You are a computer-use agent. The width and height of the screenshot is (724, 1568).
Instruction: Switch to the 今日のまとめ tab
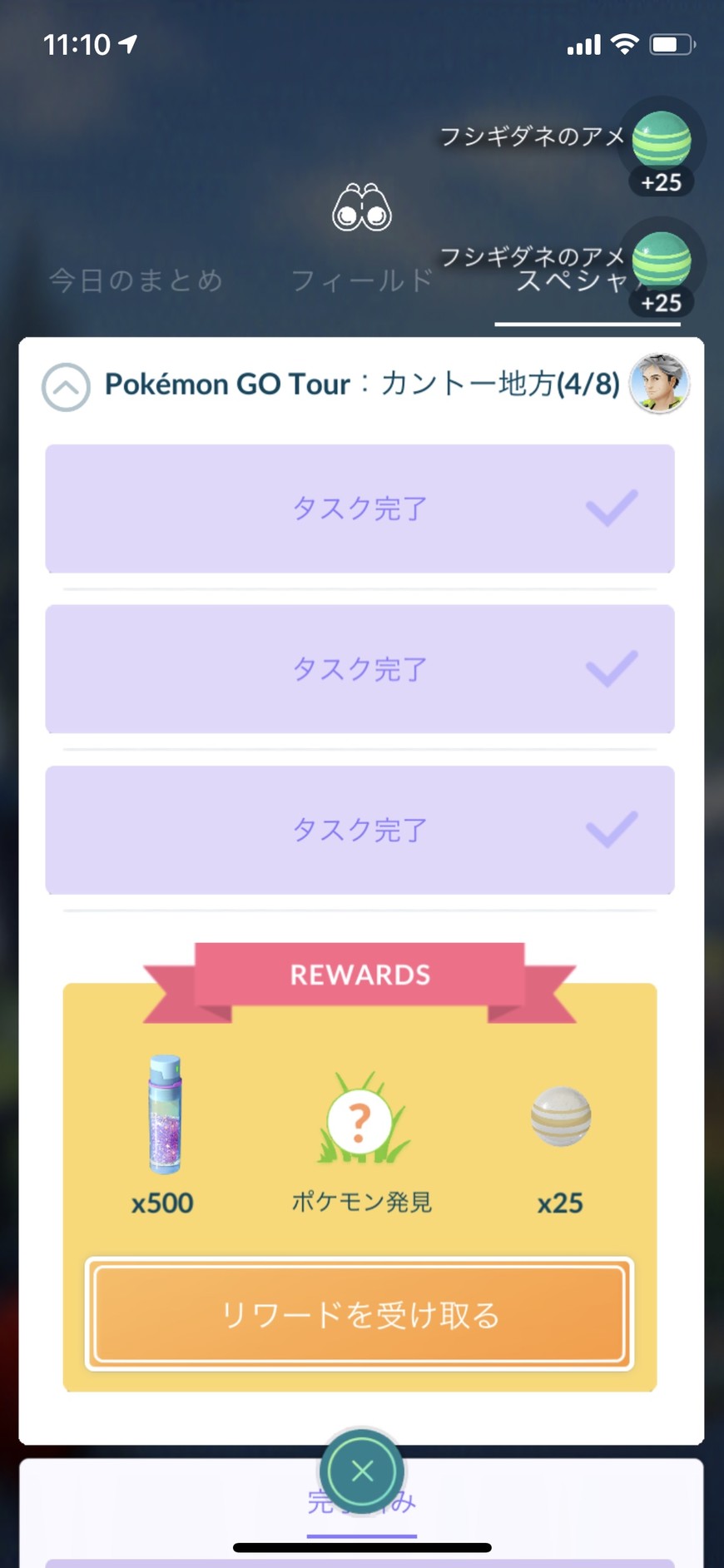coord(136,280)
